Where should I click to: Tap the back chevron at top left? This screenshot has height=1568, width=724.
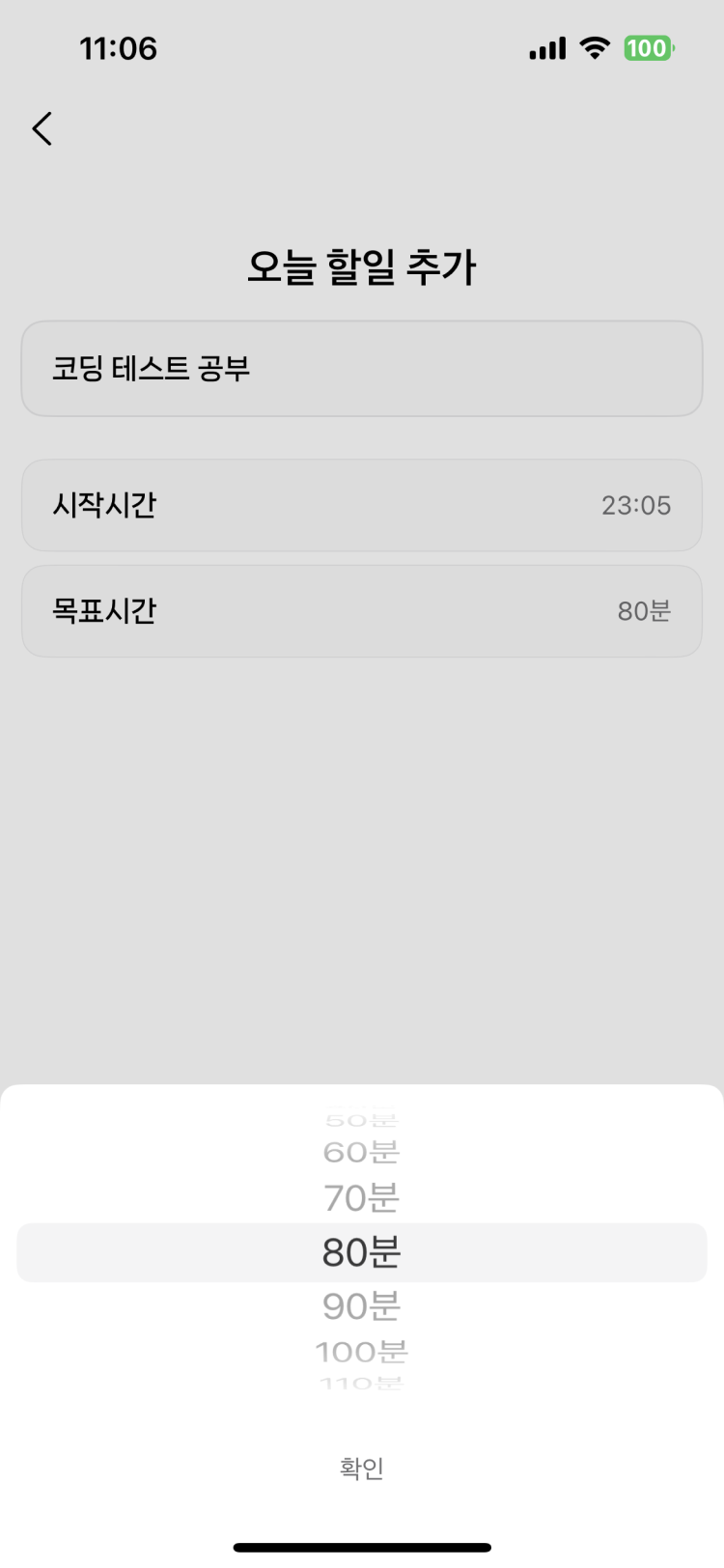tap(42, 128)
